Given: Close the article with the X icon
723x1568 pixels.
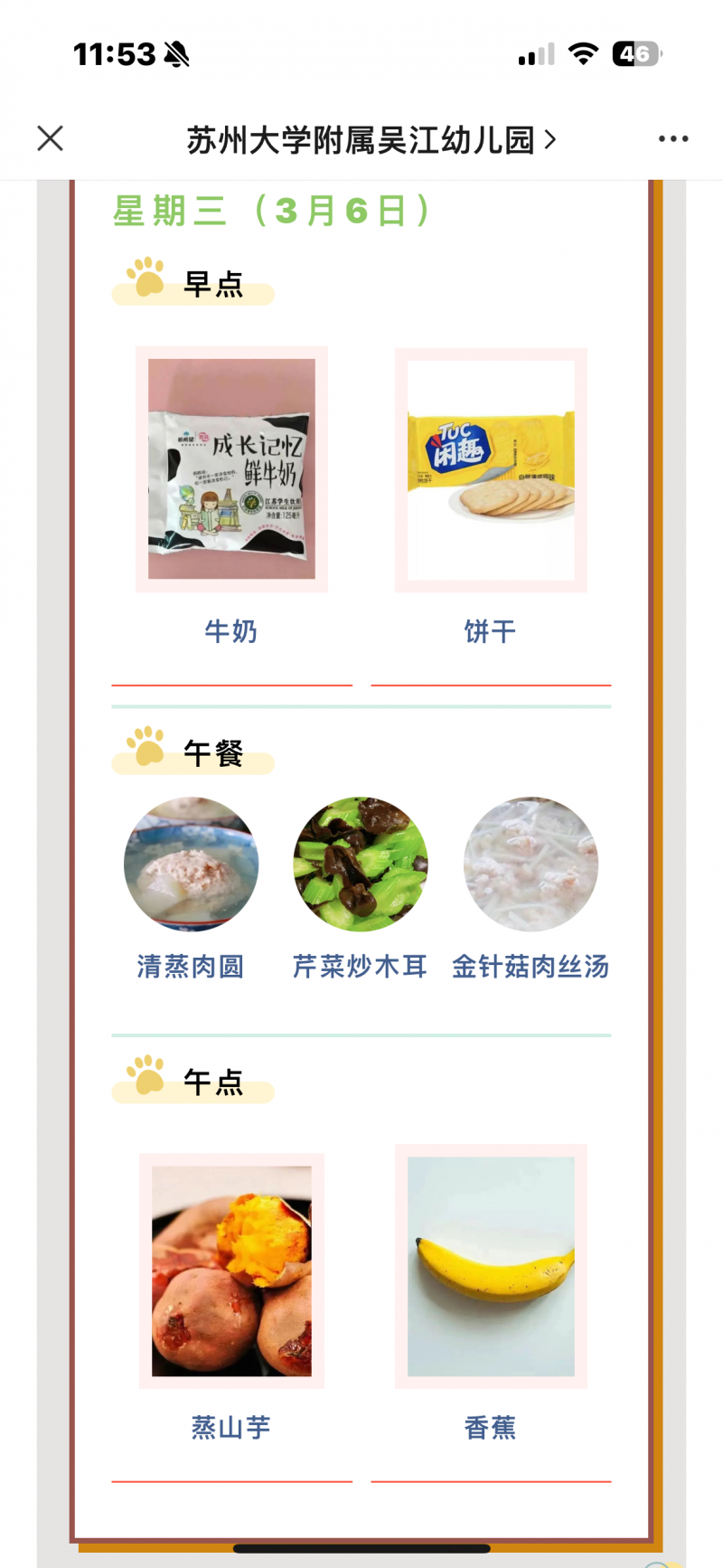Looking at the screenshot, I should pyautogui.click(x=50, y=138).
